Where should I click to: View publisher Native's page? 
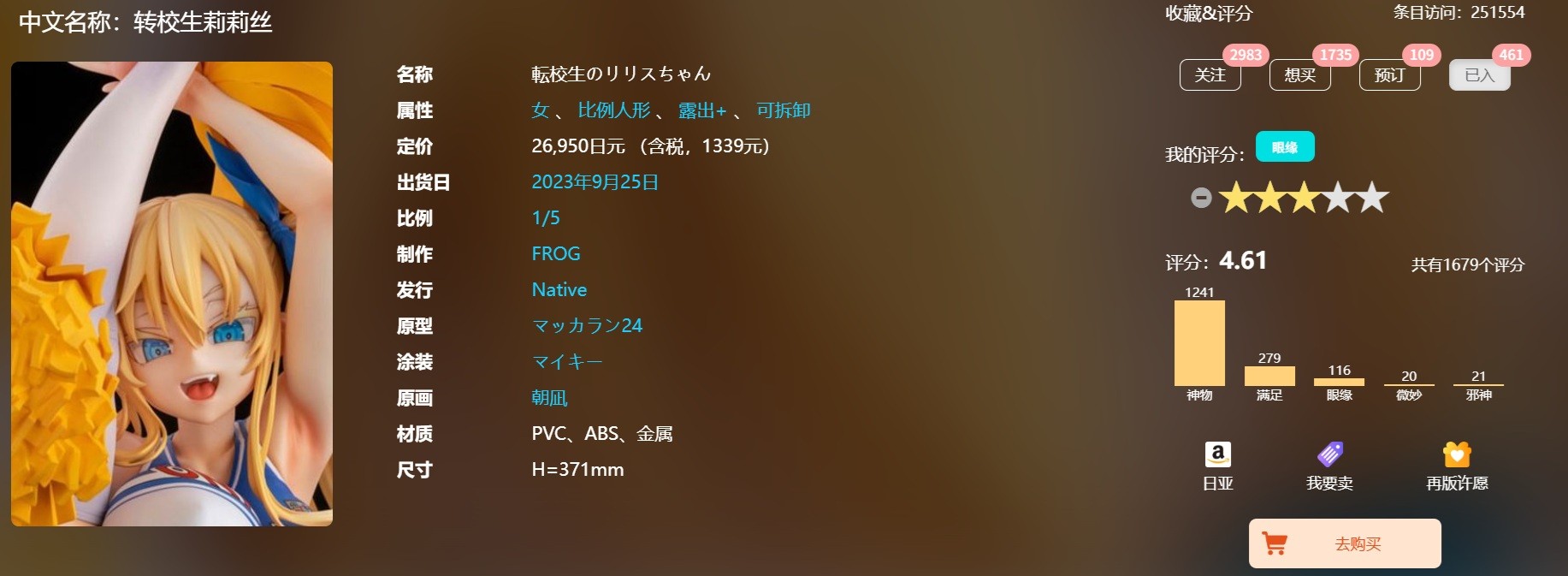coord(559,290)
